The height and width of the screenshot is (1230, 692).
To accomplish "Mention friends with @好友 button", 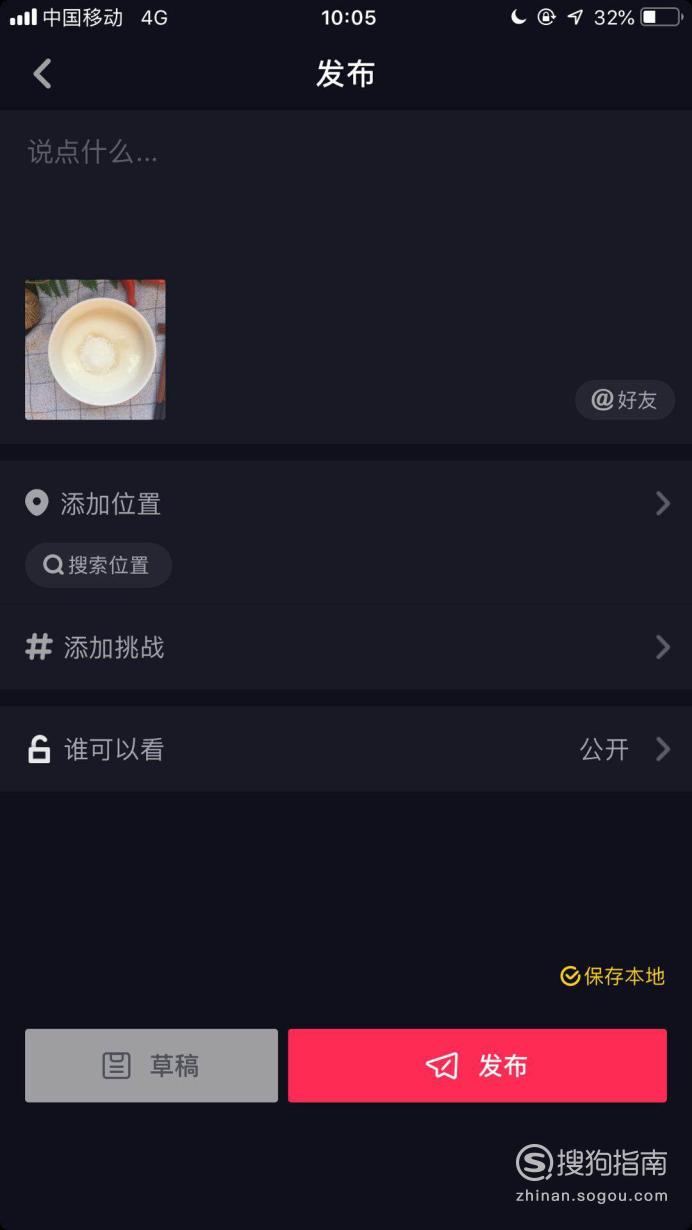I will 625,400.
